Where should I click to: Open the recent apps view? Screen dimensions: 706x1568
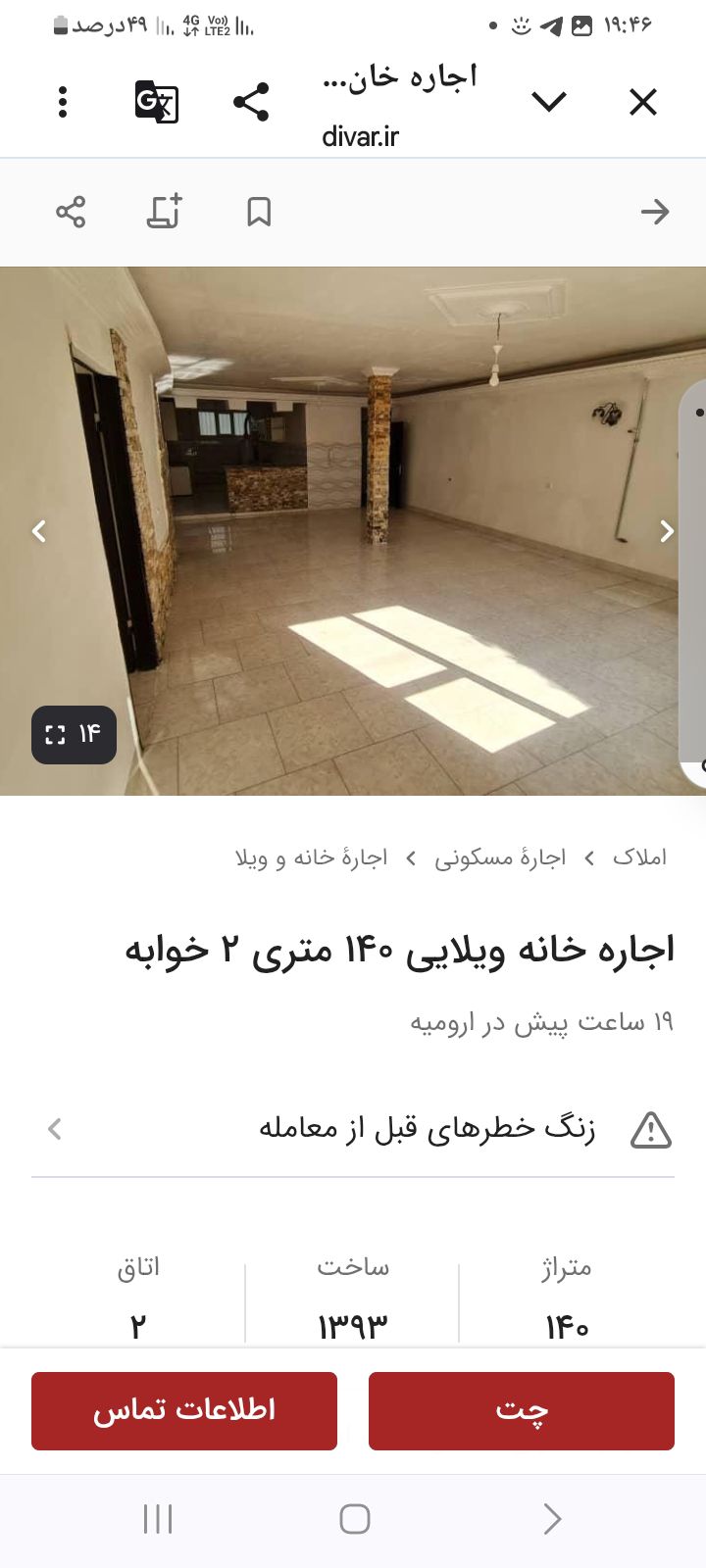158,1519
